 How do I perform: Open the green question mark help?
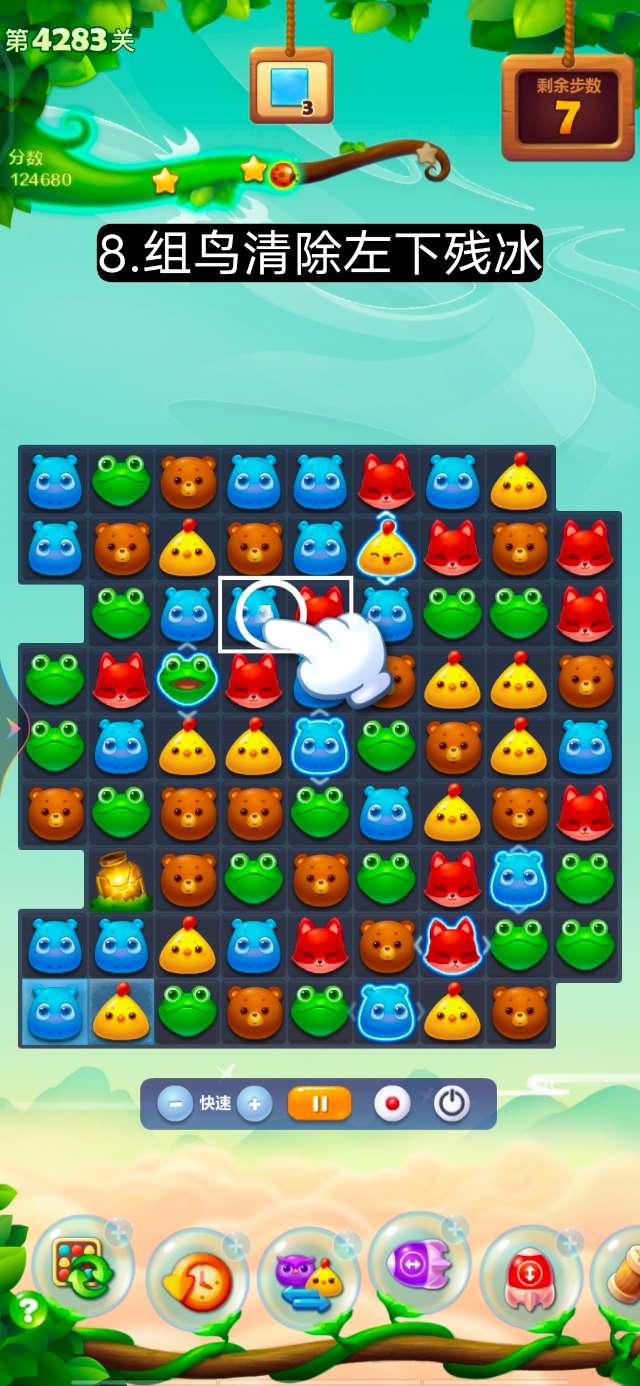[x=27, y=1310]
